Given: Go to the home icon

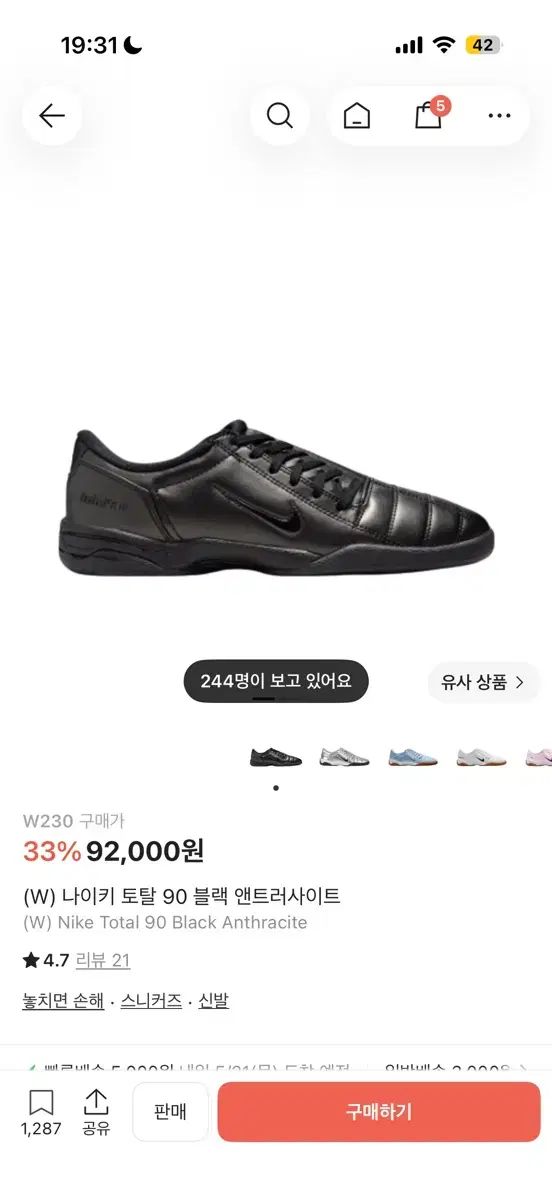Looking at the screenshot, I should pos(356,116).
